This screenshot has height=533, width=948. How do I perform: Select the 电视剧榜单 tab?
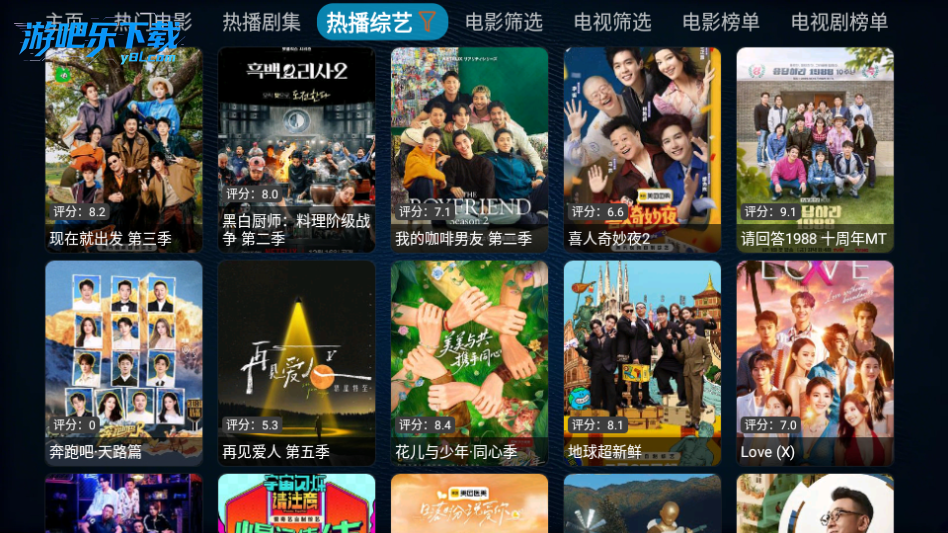click(x=839, y=22)
